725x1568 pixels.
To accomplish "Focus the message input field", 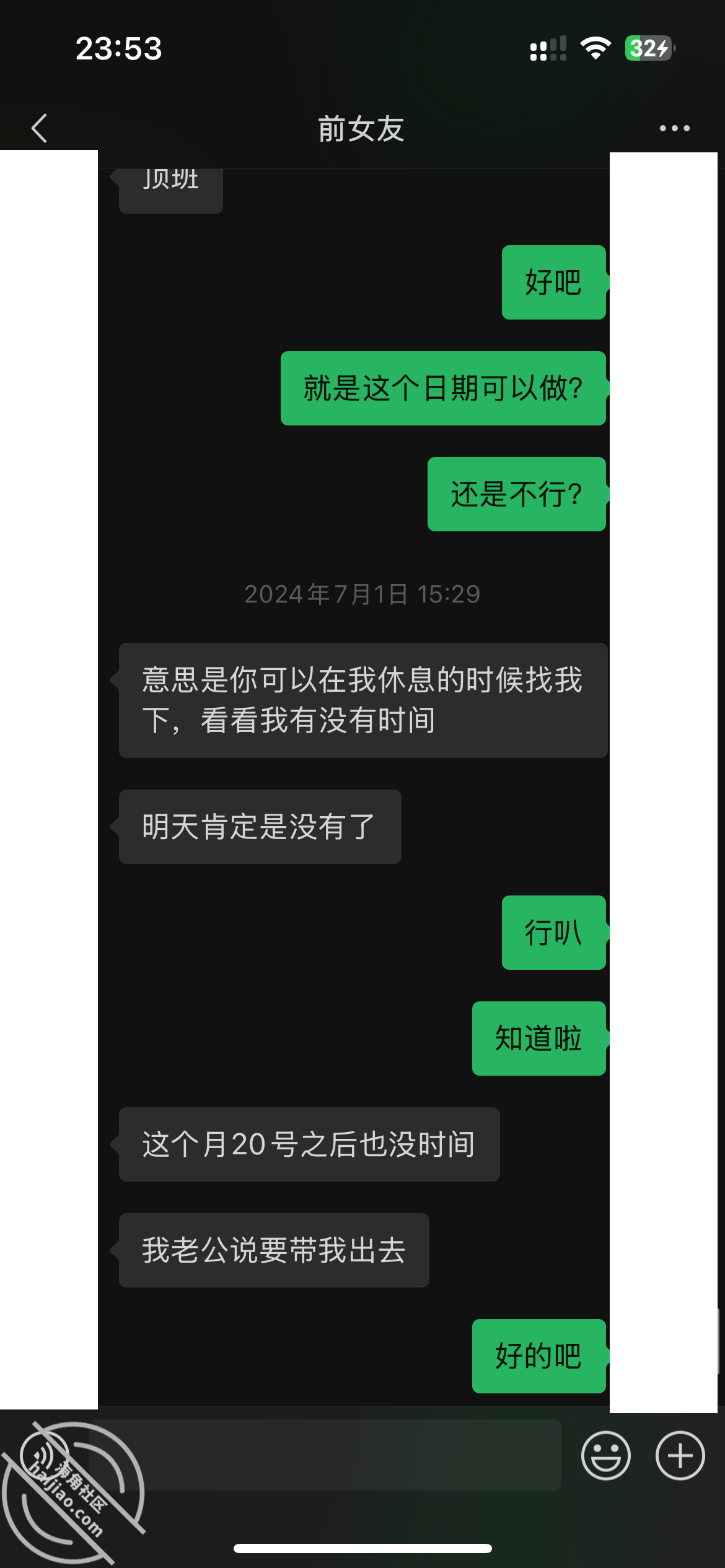I will click(325, 1455).
